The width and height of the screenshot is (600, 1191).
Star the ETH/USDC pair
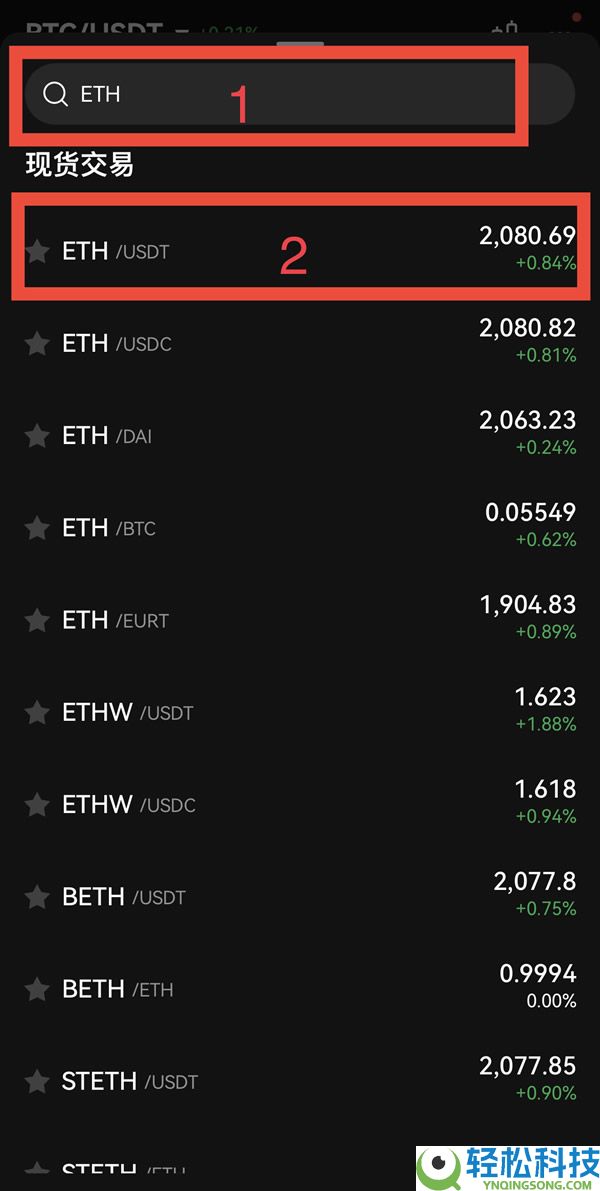(37, 343)
